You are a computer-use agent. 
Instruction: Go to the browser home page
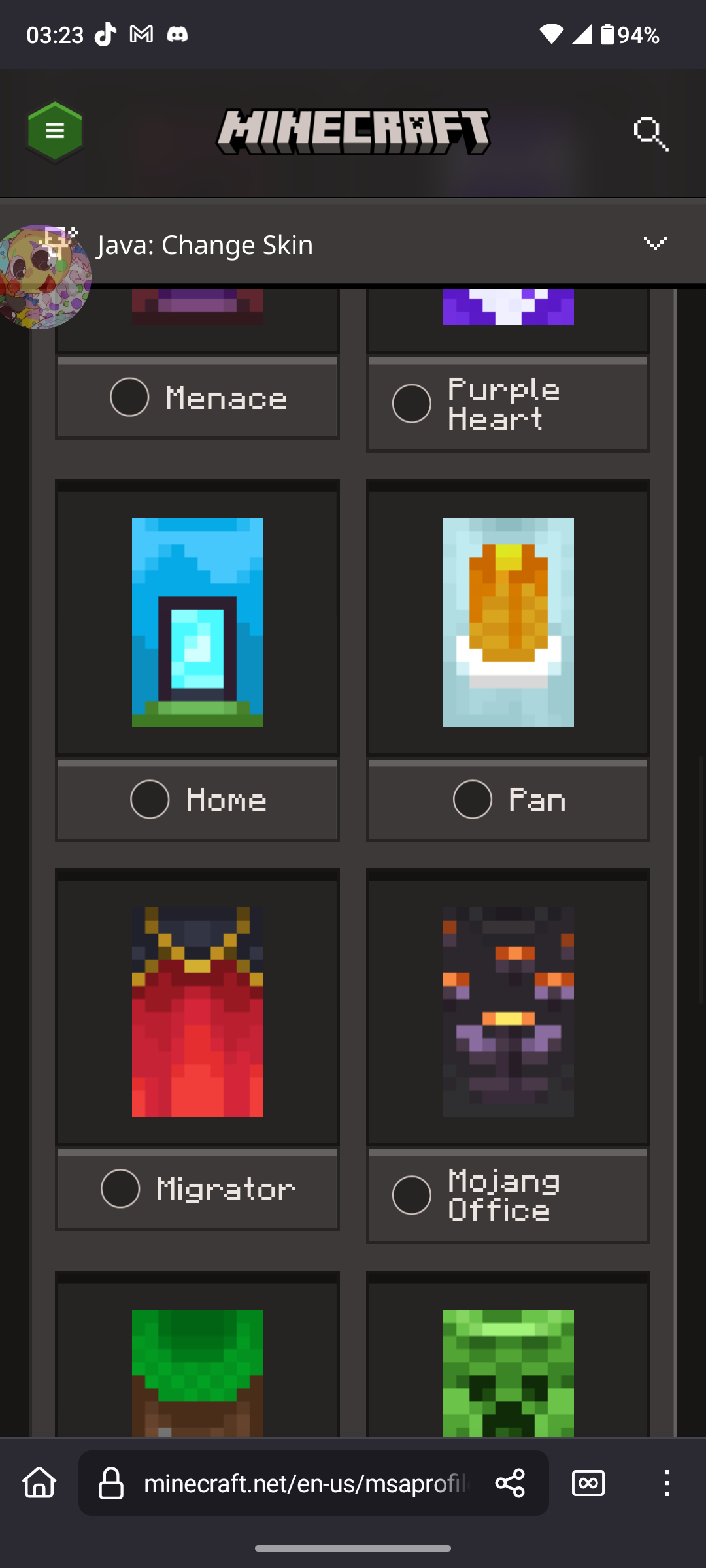click(39, 1482)
